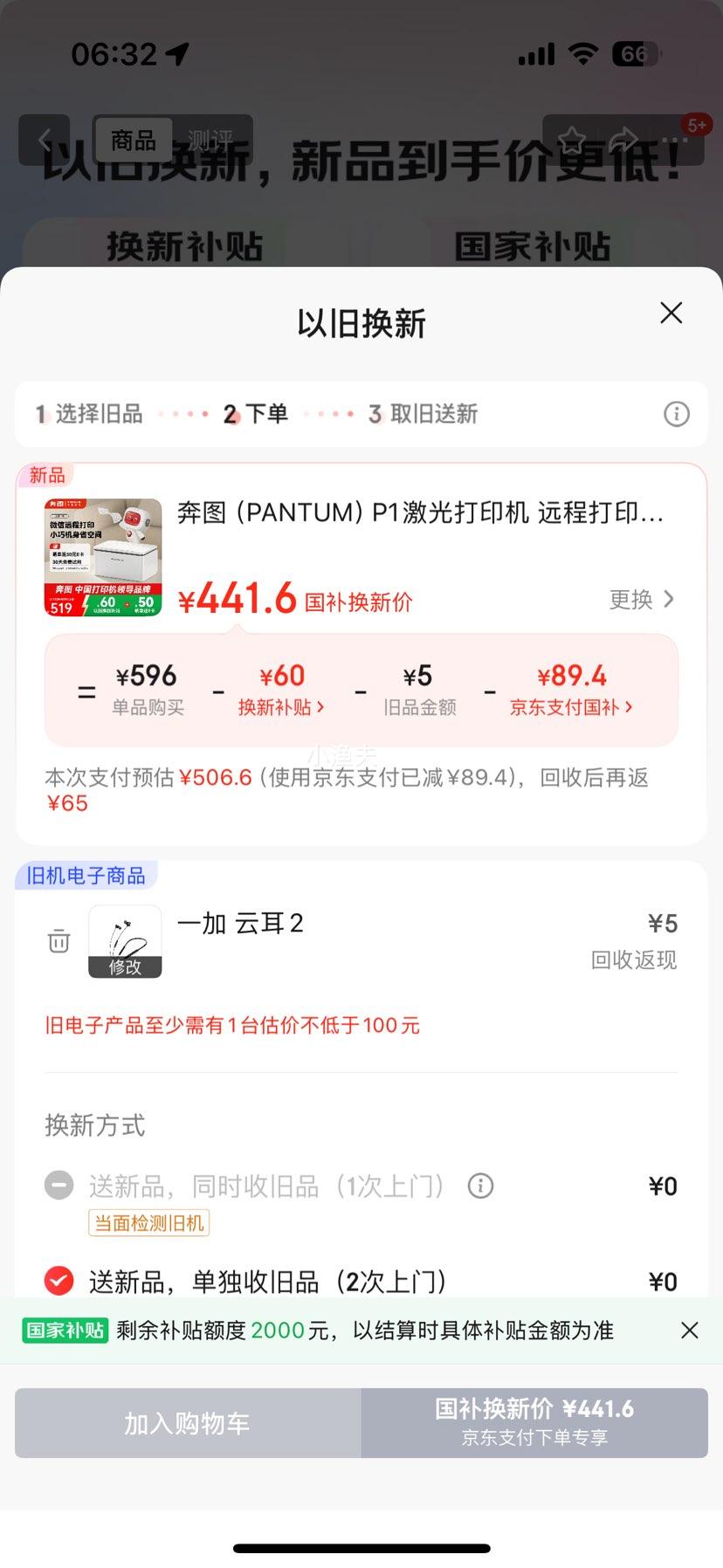This screenshot has height=1568, width=723.
Task: Buy at 国补换新价 ¥441.6
Action: (x=534, y=1423)
